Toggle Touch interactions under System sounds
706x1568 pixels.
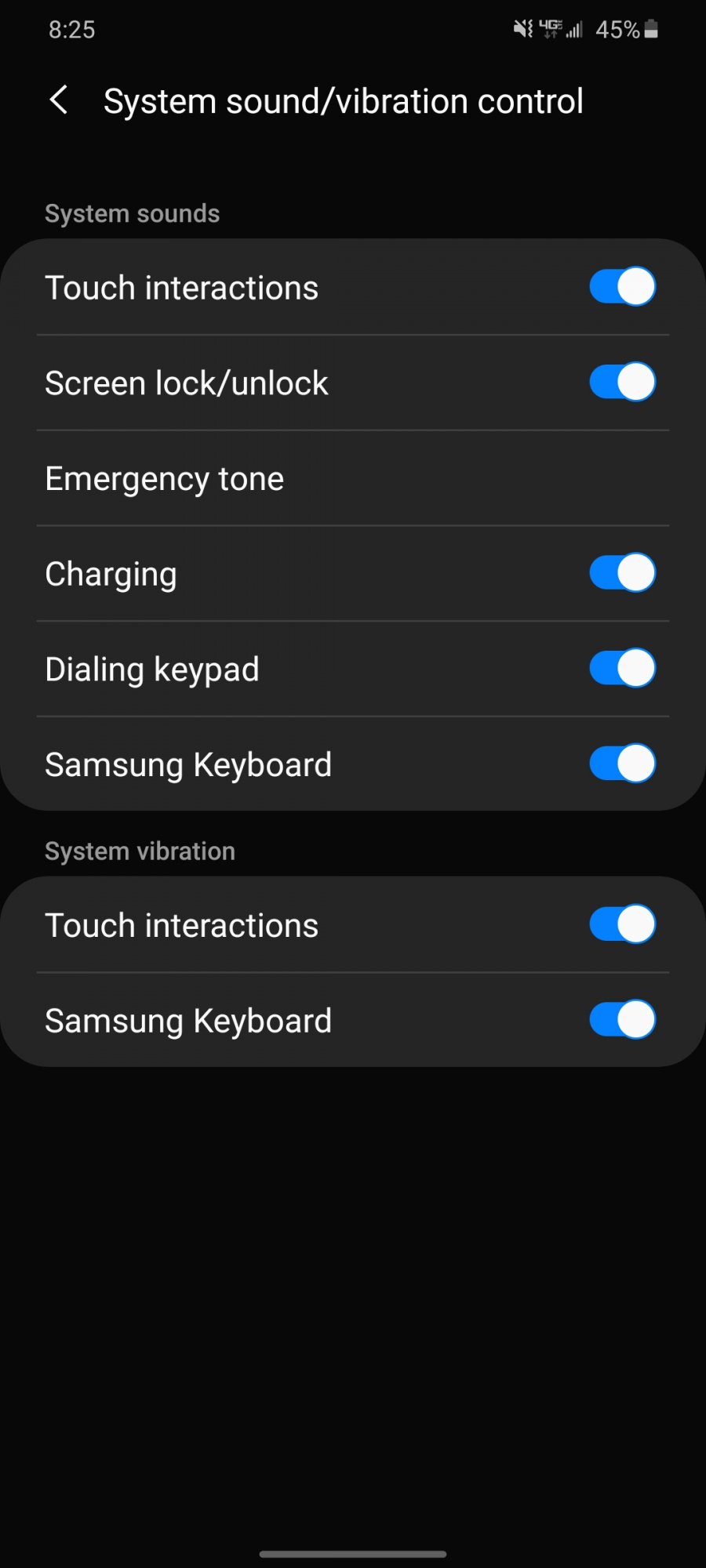(622, 287)
